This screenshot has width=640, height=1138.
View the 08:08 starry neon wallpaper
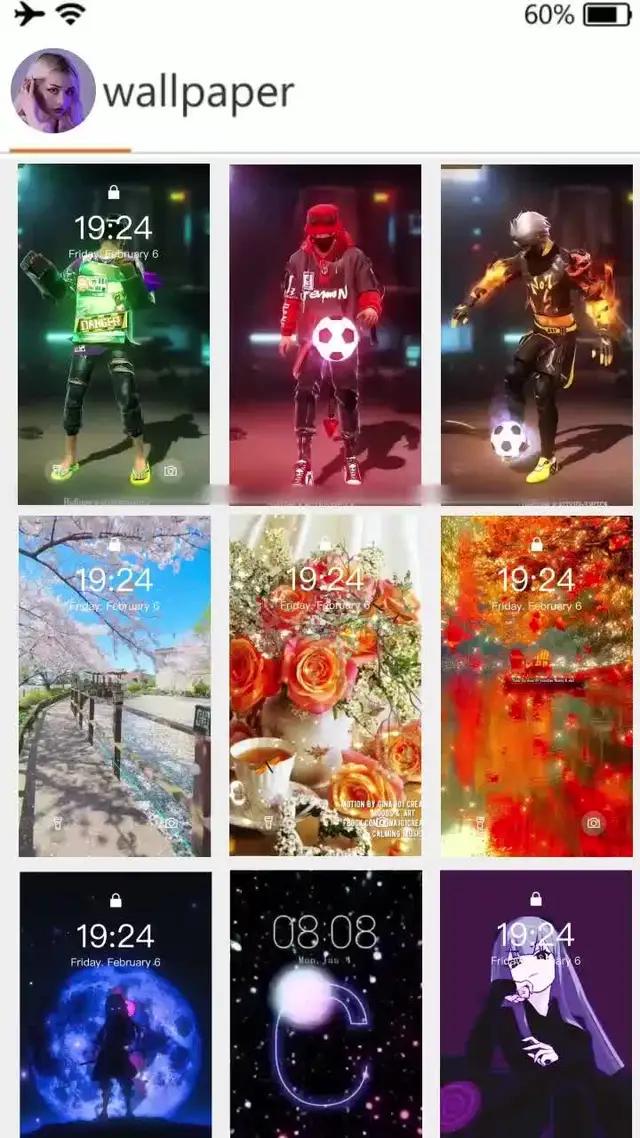[x=325, y=1004]
